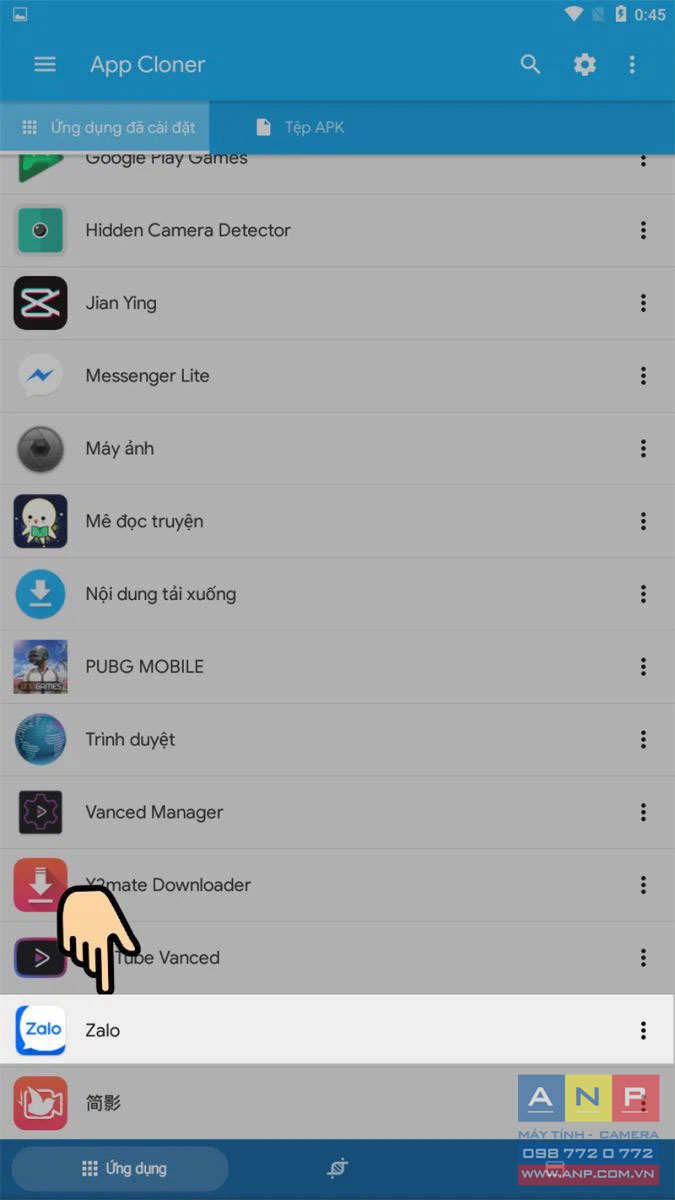Screen dimensions: 675x1200
Task: Open the search icon in app bar
Action: point(530,64)
